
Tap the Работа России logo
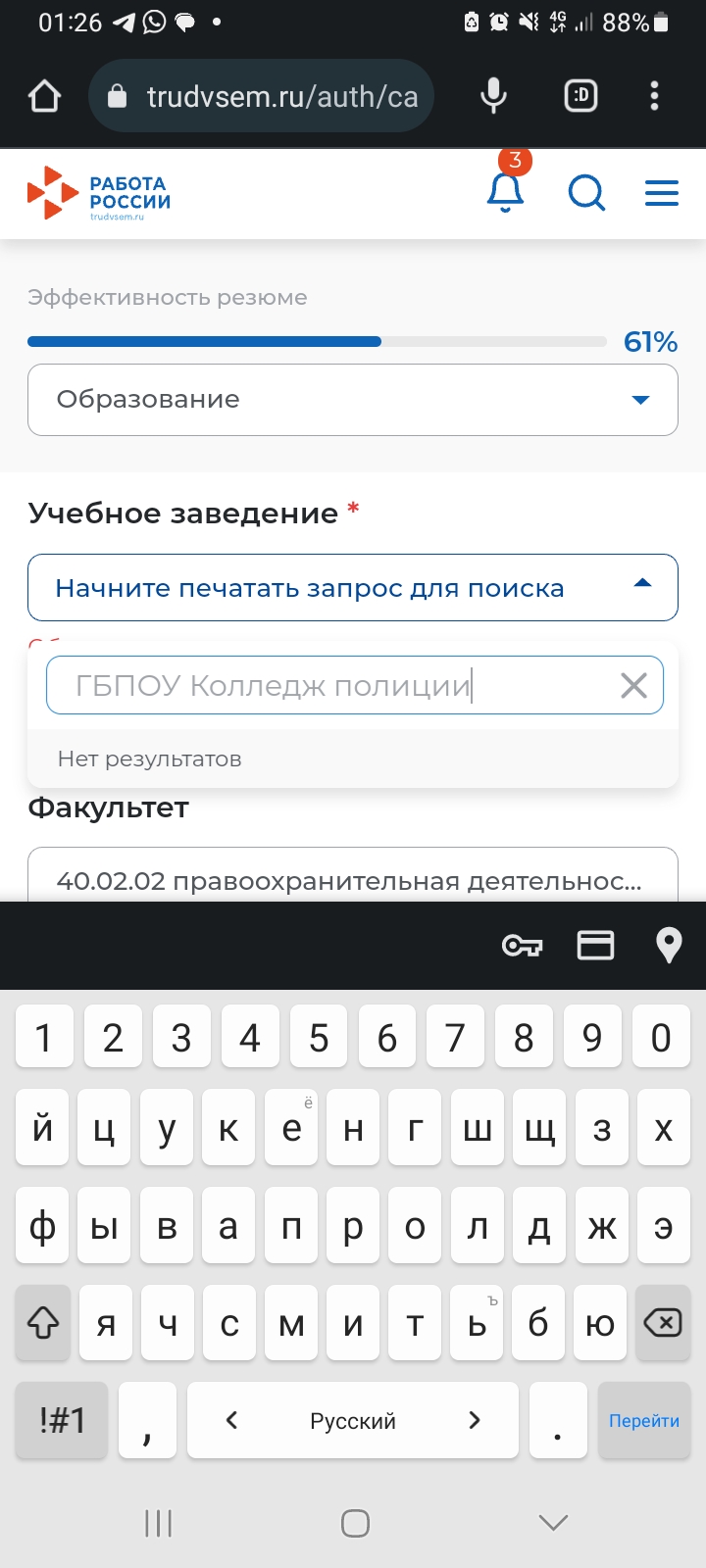[98, 193]
